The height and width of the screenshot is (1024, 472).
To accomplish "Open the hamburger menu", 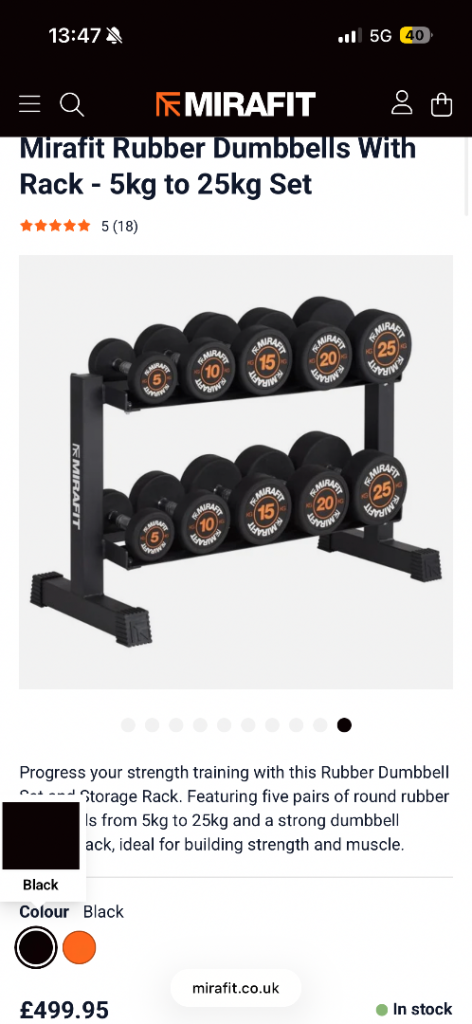I will [x=29, y=104].
